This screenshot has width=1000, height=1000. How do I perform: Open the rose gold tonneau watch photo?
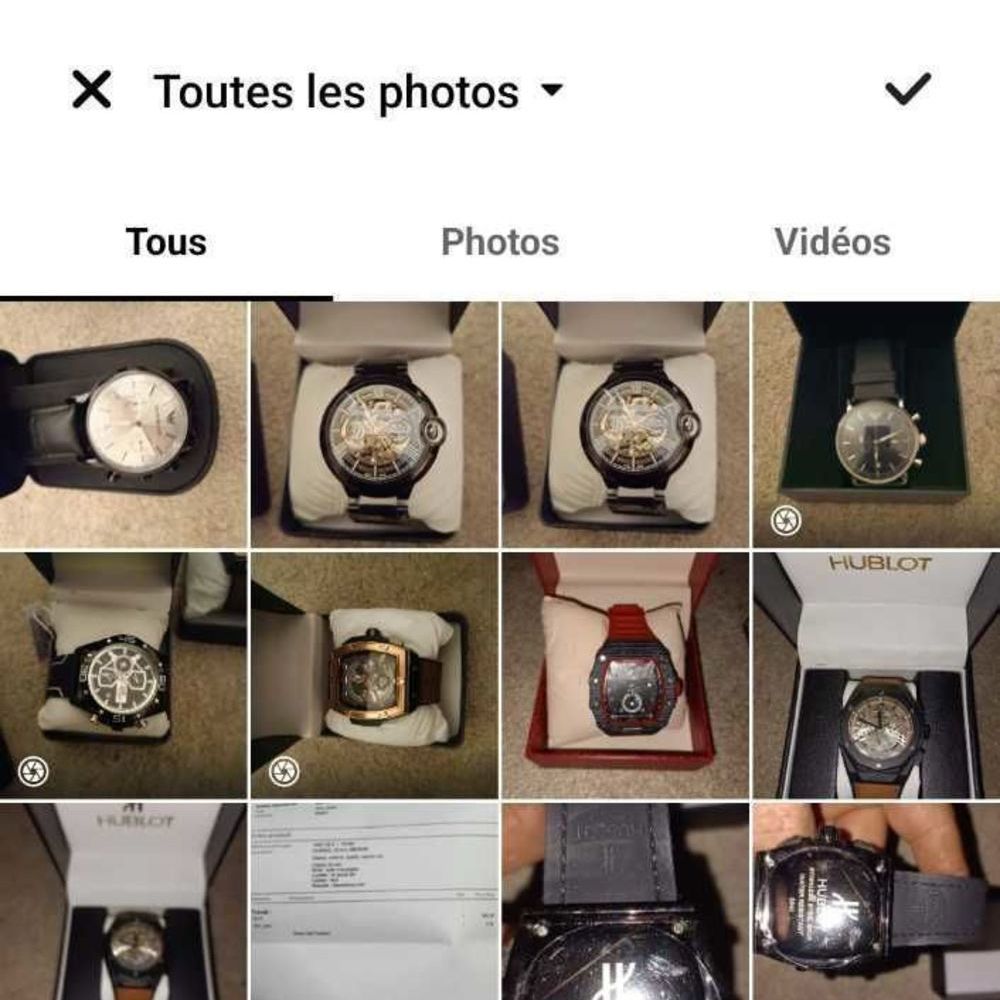(373, 674)
